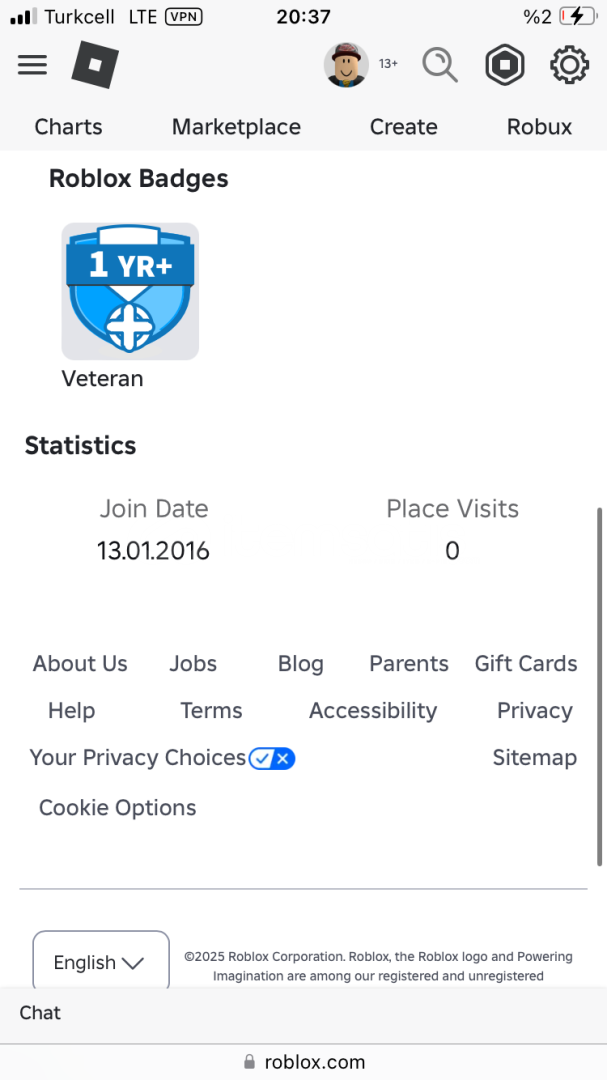Go to Marketplace

coord(236,127)
